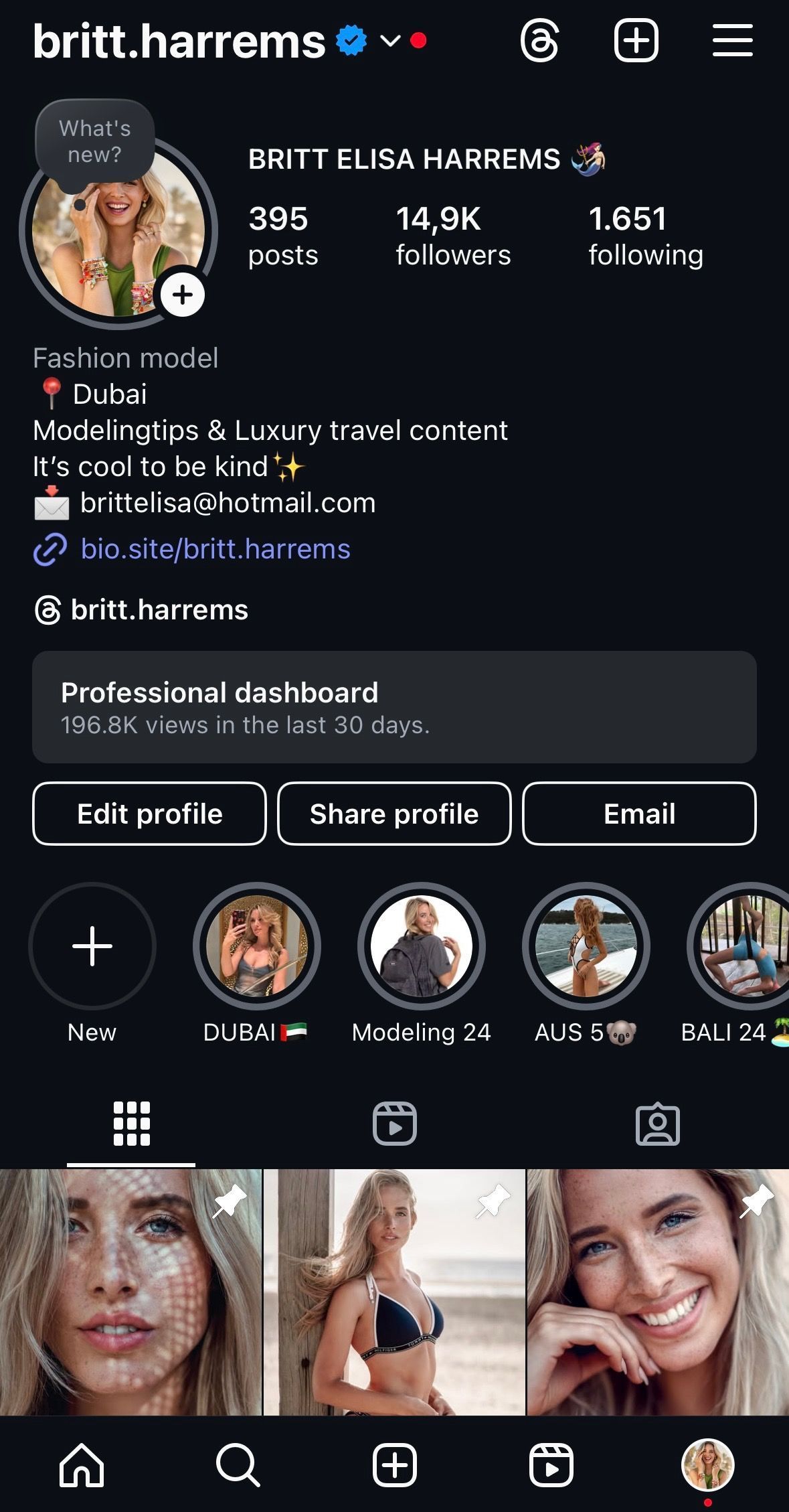This screenshot has width=789, height=1512.
Task: Switch to the tagged photos tab
Action: click(x=657, y=1124)
